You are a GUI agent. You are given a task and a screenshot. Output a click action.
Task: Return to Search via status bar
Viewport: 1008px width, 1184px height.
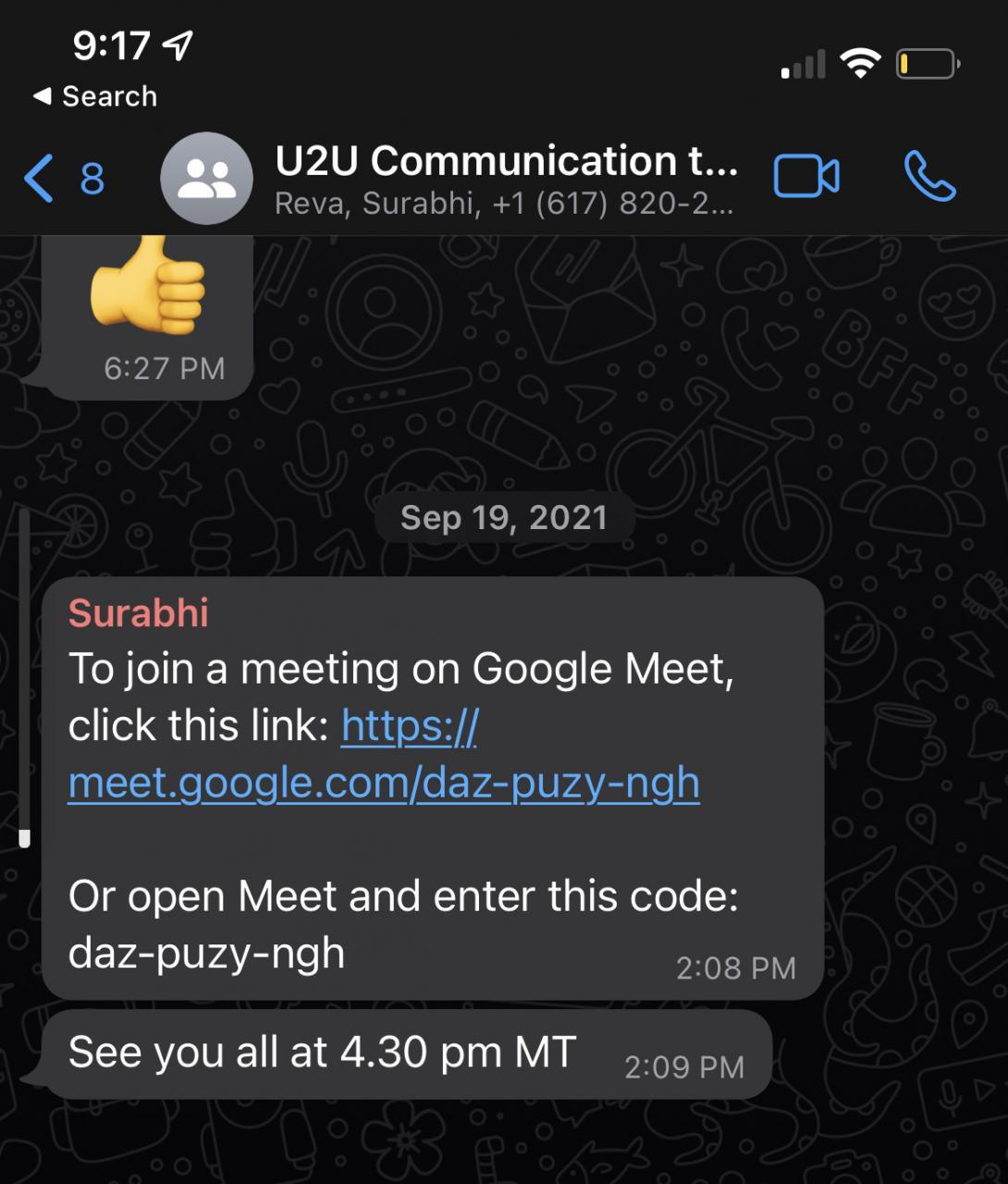pos(95,96)
